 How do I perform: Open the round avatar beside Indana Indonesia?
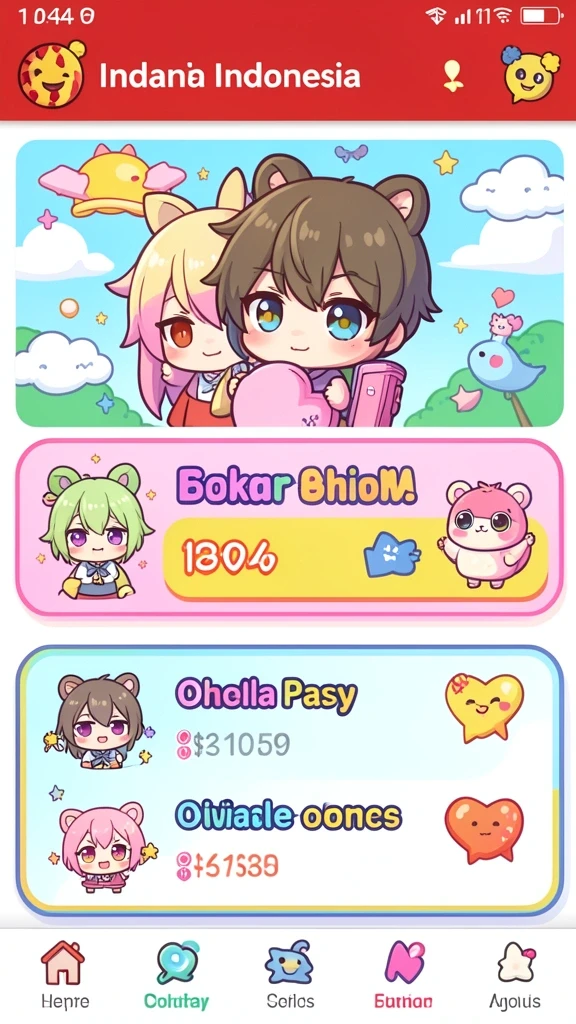[x=52, y=74]
